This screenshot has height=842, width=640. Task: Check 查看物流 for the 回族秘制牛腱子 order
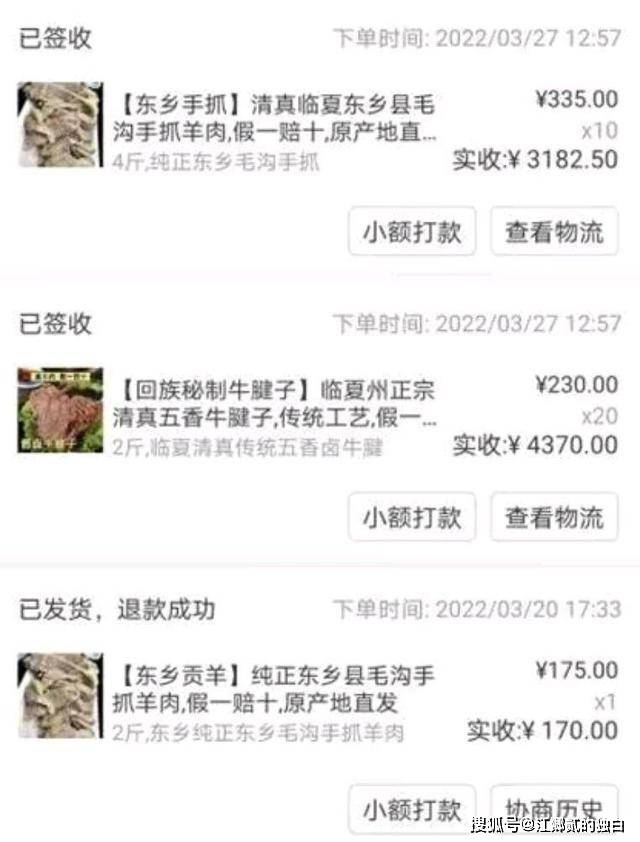click(554, 517)
